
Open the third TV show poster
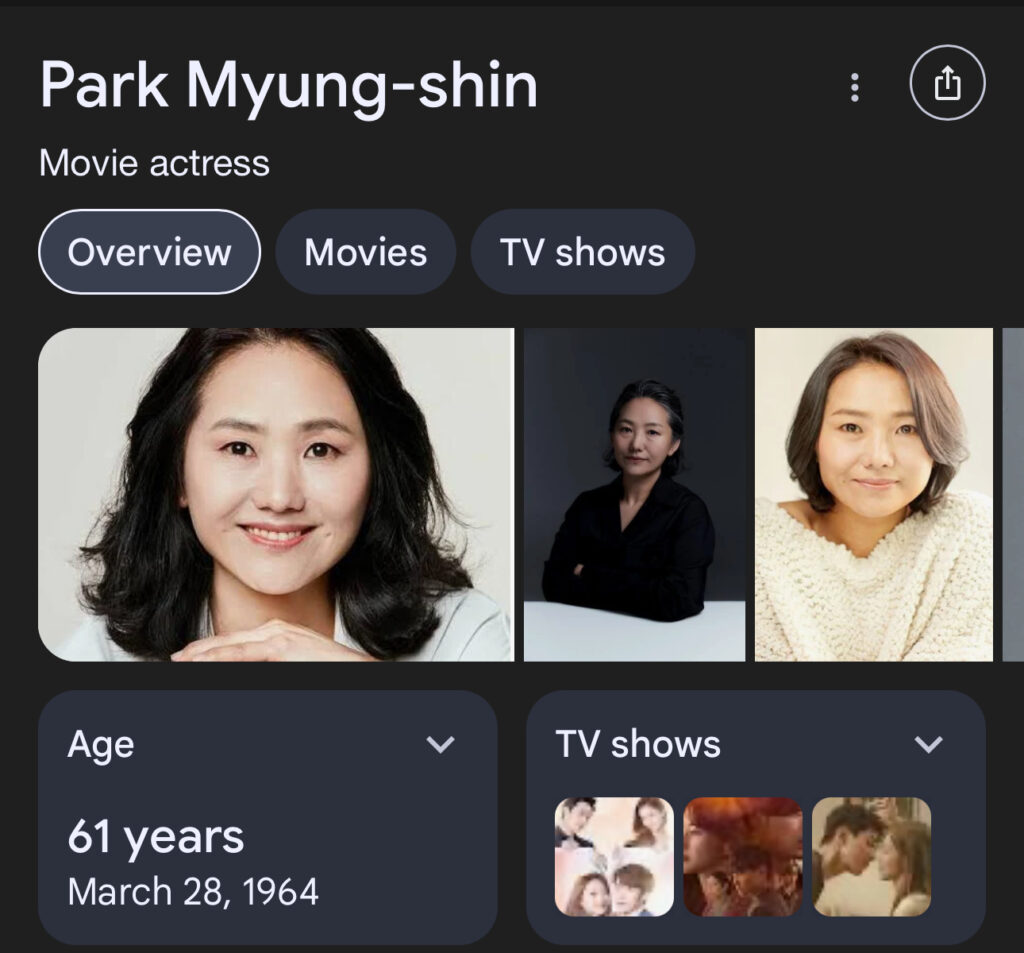pos(871,856)
